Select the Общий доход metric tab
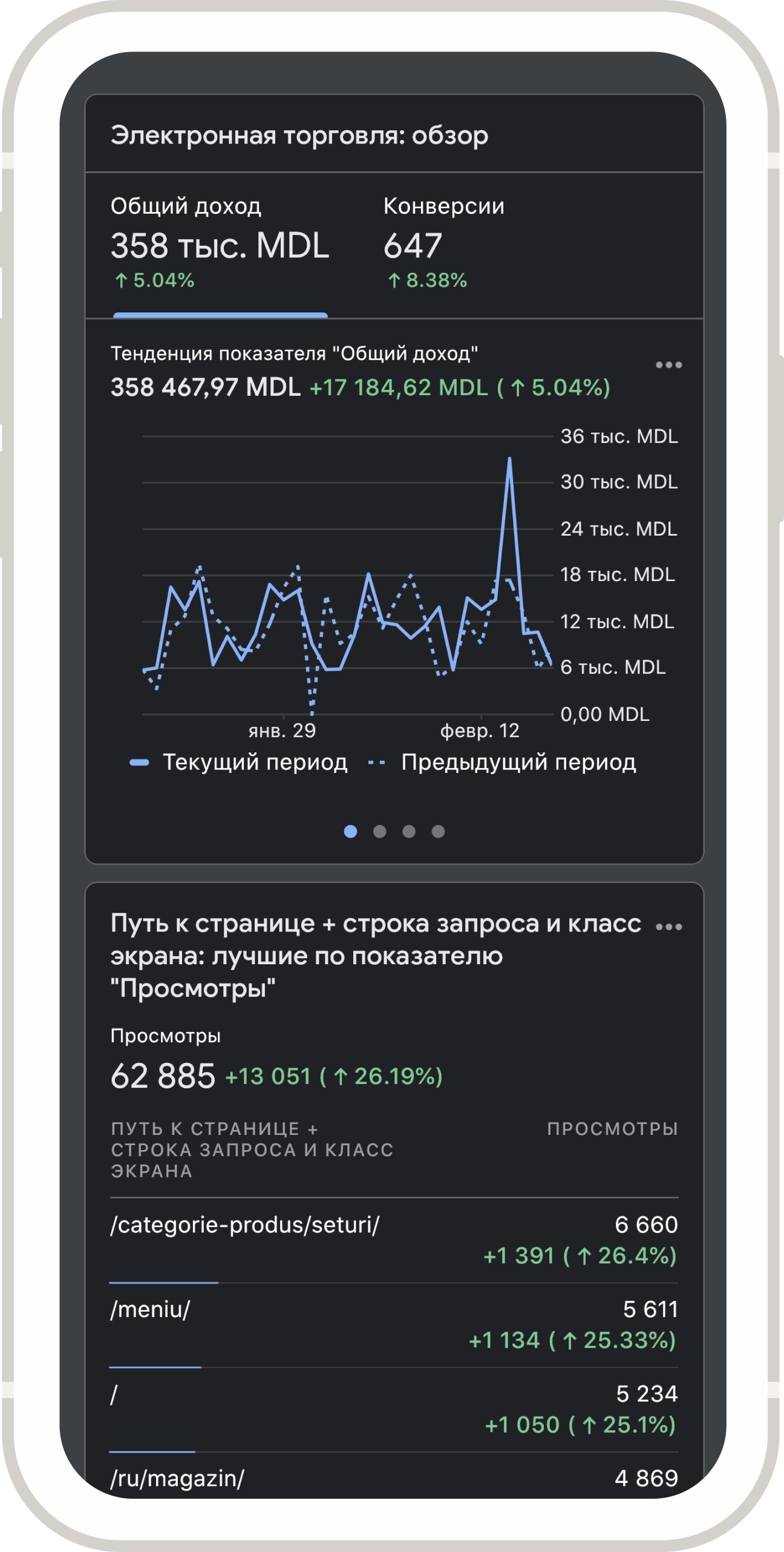This screenshot has height=1552, width=784. pyautogui.click(x=220, y=244)
